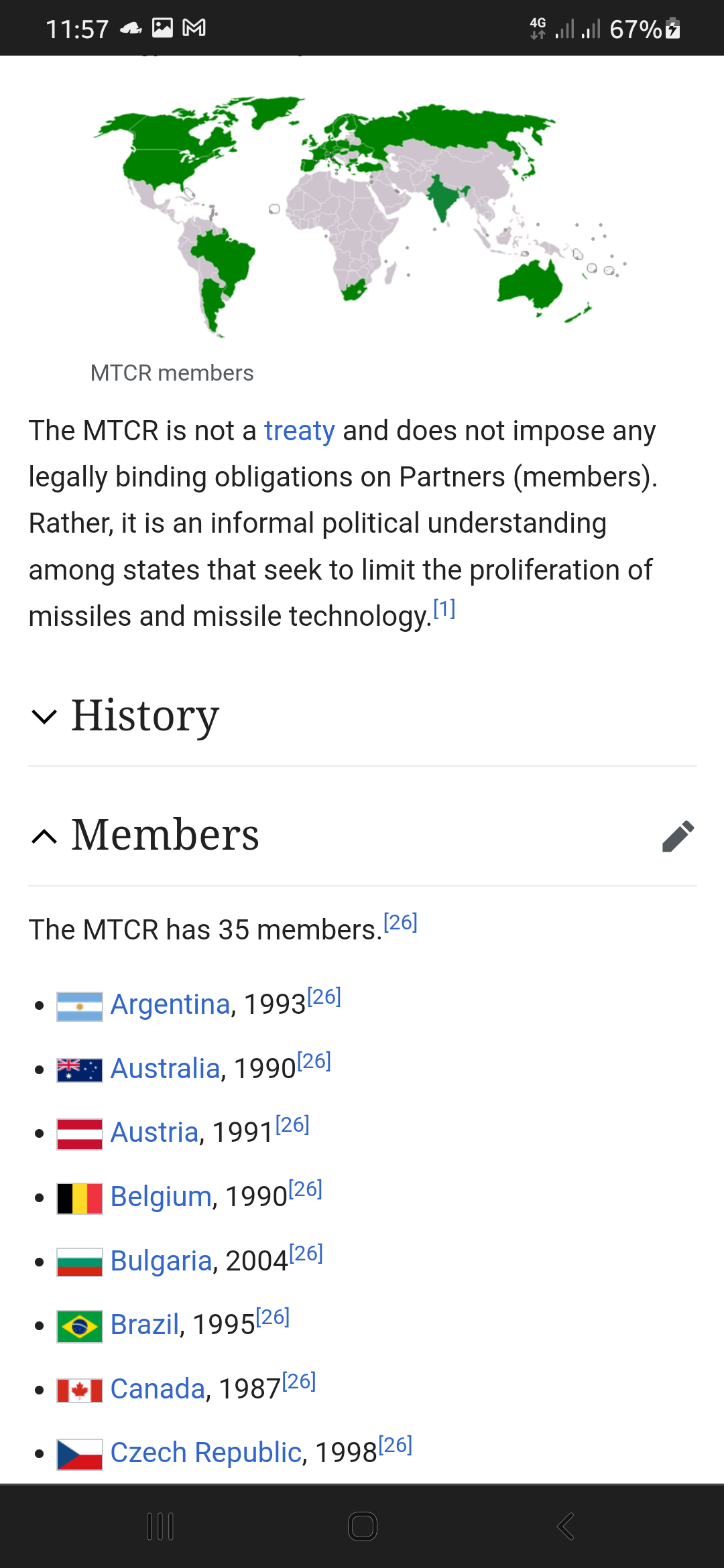This screenshot has height=1568, width=724.
Task: Open the MTCR members map image
Action: pyautogui.click(x=361, y=216)
